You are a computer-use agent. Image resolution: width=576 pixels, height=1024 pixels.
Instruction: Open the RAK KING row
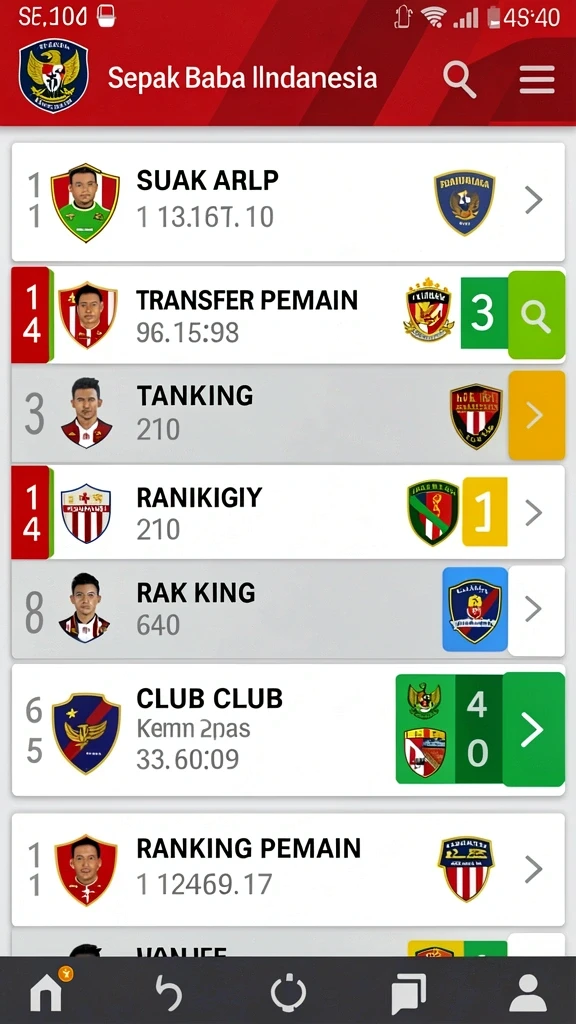point(288,609)
